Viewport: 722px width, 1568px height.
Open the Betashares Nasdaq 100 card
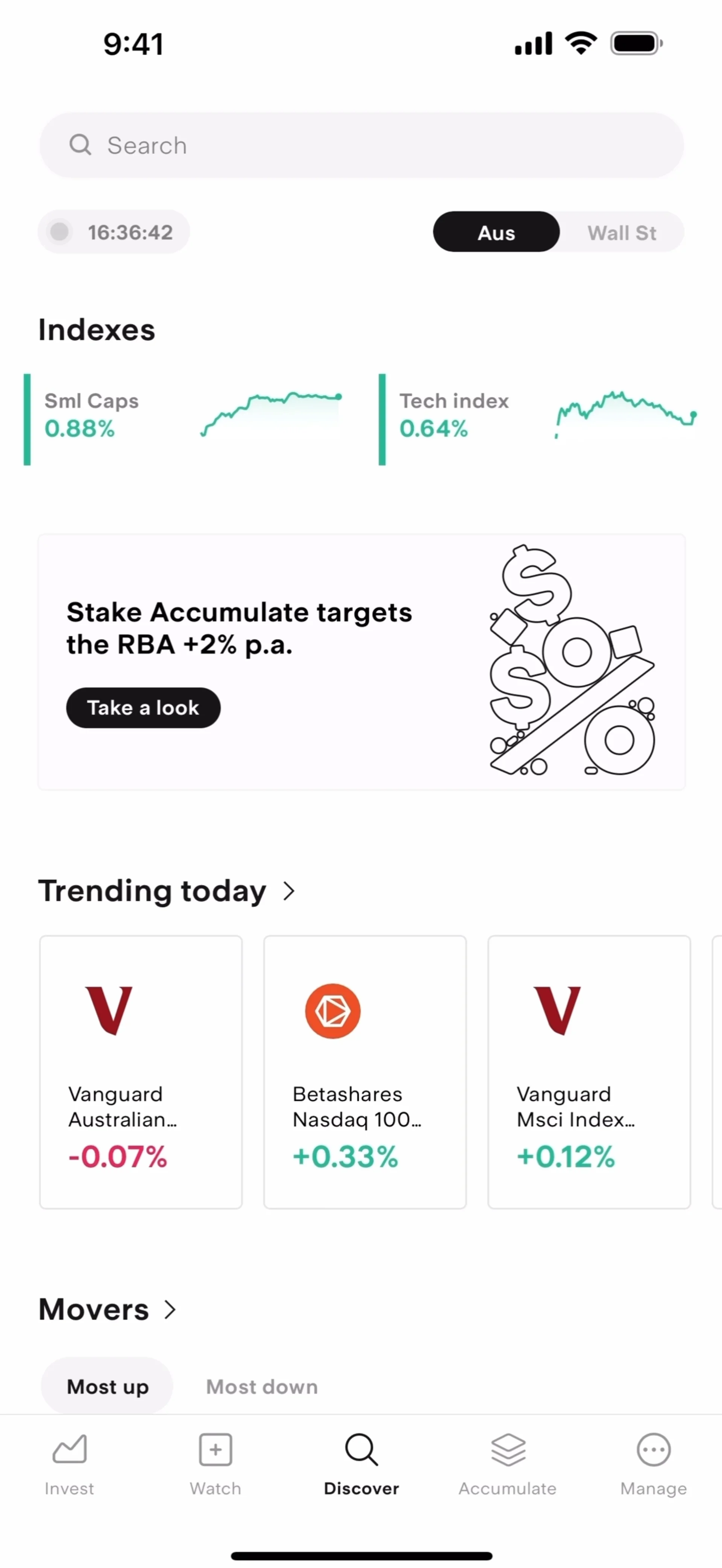(365, 1071)
